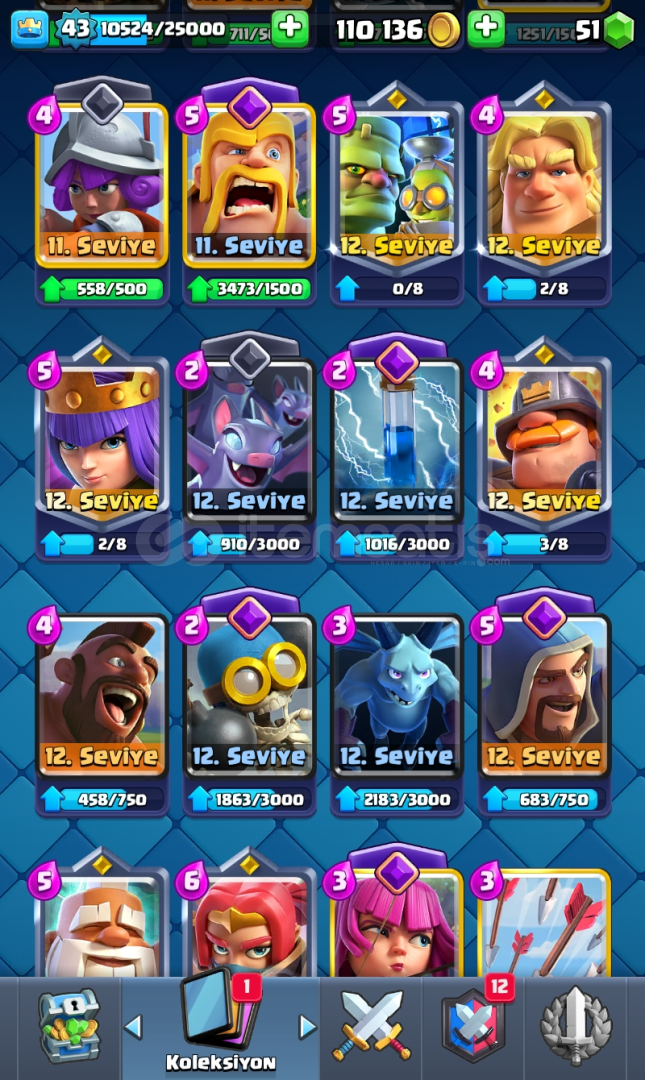Open the Goblin Giant card

click(x=397, y=187)
